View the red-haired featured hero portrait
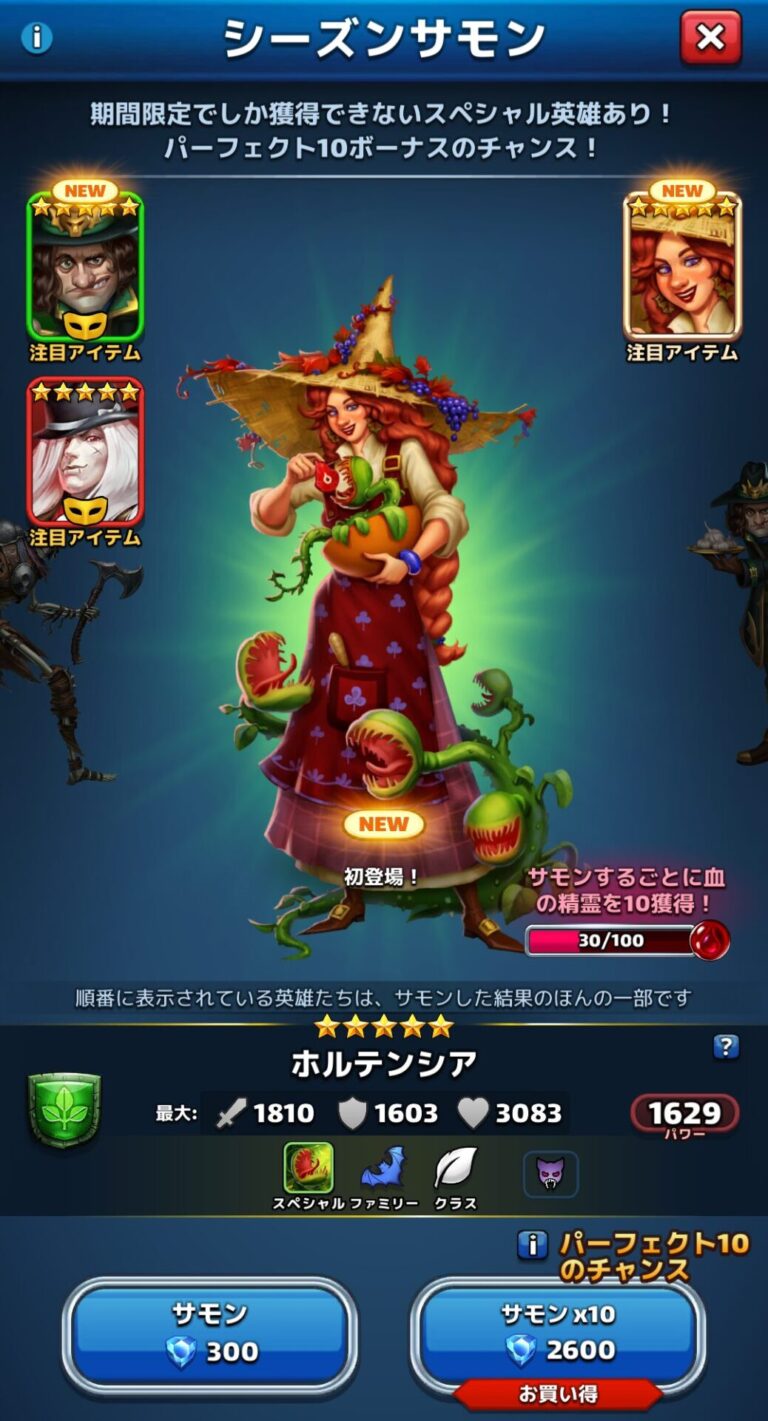Image resolution: width=768 pixels, height=1421 pixels. click(682, 267)
